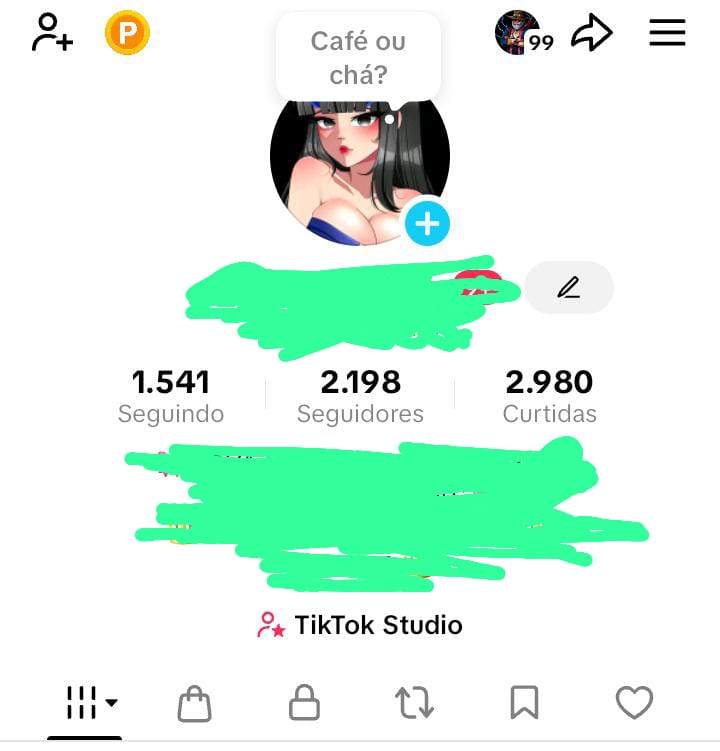This screenshot has width=720, height=751.
Task: Switch to the liked videos heart tab
Action: coord(634,704)
